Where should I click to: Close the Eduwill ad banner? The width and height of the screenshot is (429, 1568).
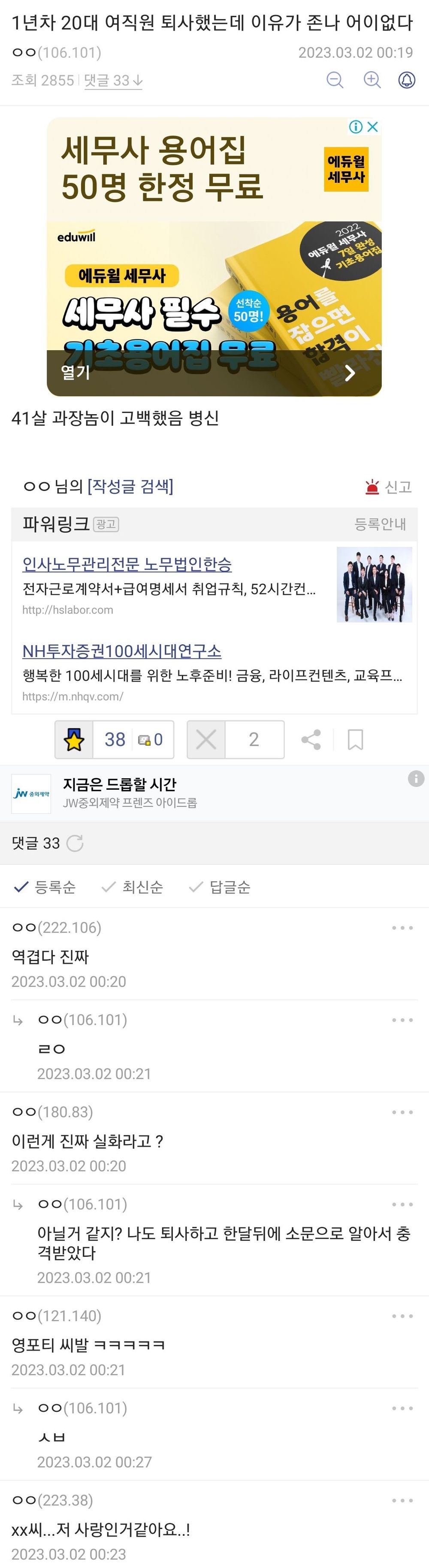(373, 127)
